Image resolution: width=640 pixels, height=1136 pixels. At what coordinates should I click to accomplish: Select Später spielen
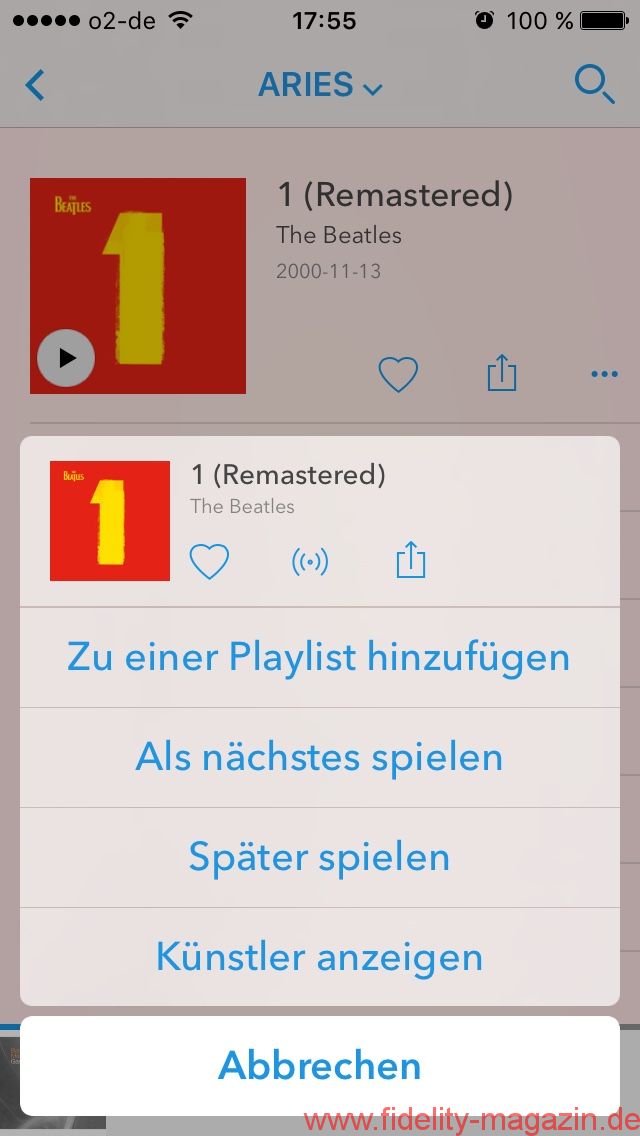tap(319, 857)
